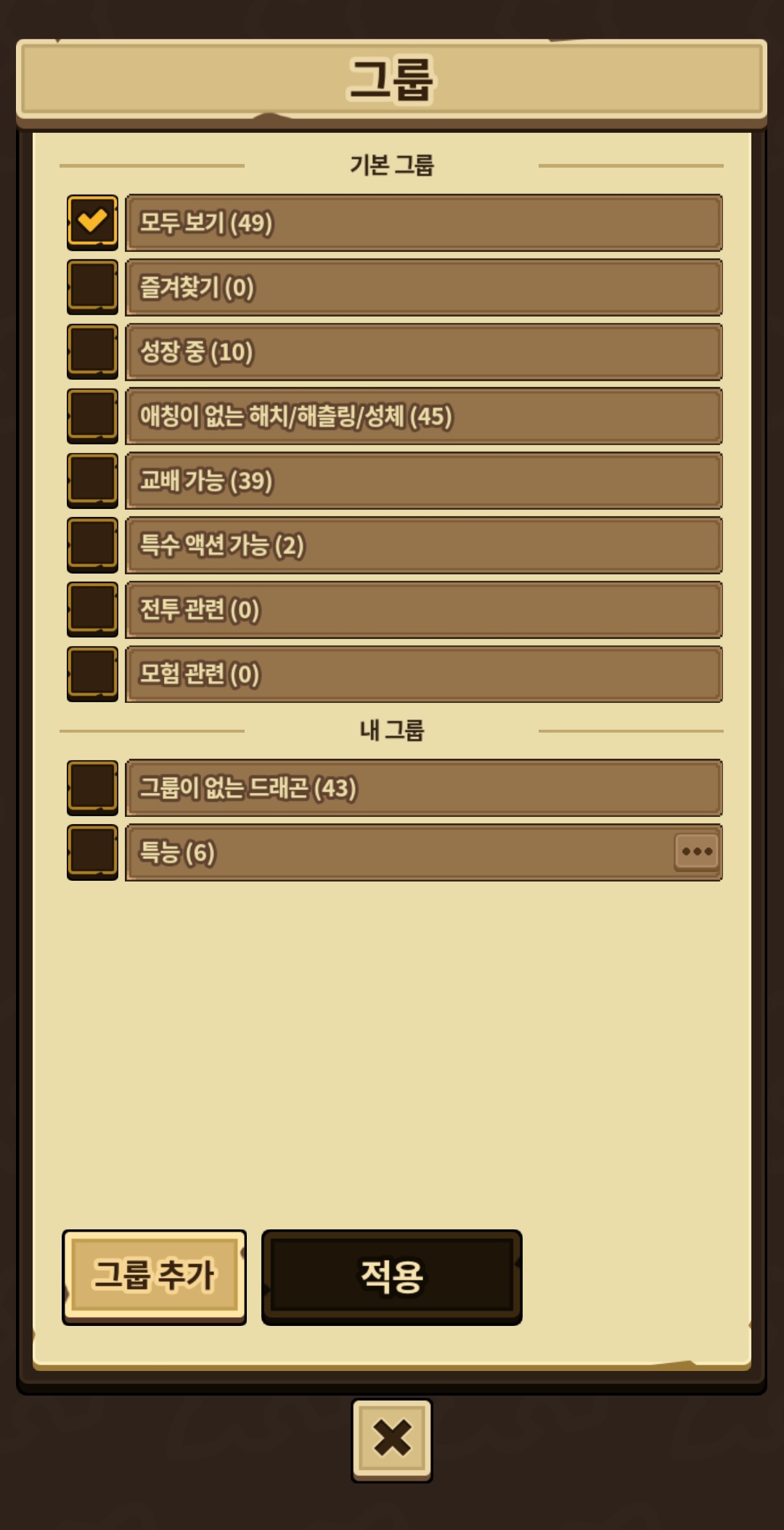Select the 전투 관련 (0) checkbox
This screenshot has height=1530, width=784.
[x=92, y=609]
